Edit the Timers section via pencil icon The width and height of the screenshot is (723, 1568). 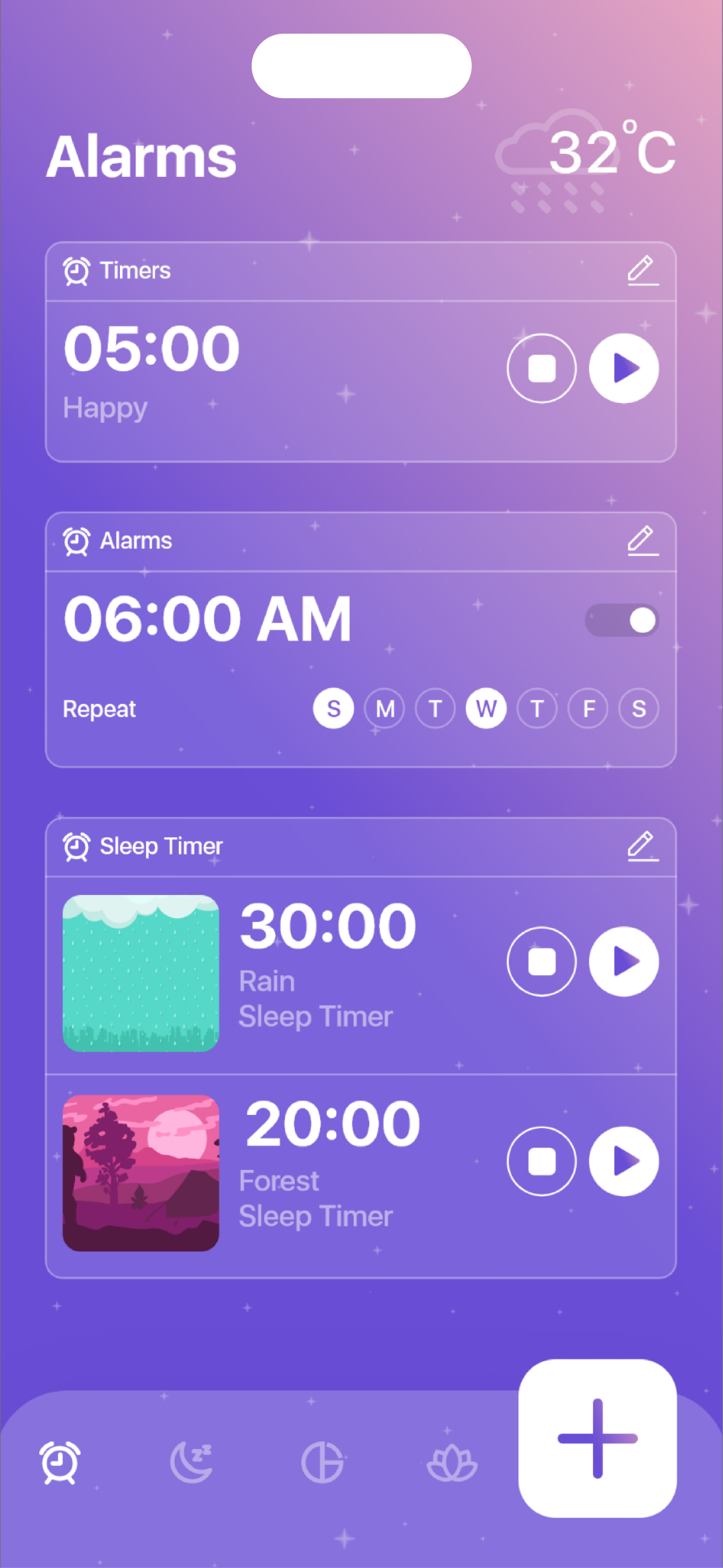pos(643,270)
